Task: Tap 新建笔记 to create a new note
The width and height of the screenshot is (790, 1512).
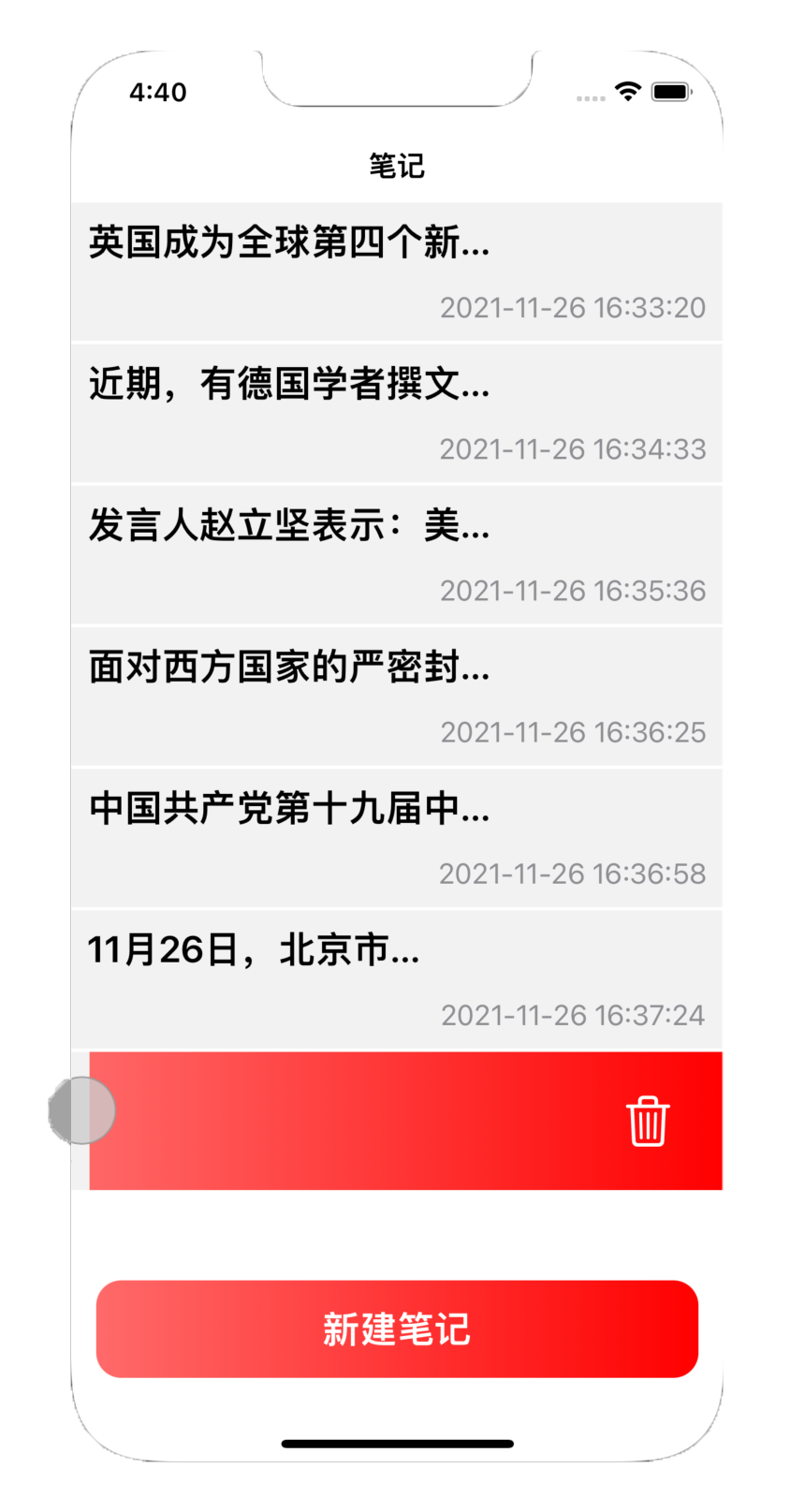Action: click(x=397, y=1329)
